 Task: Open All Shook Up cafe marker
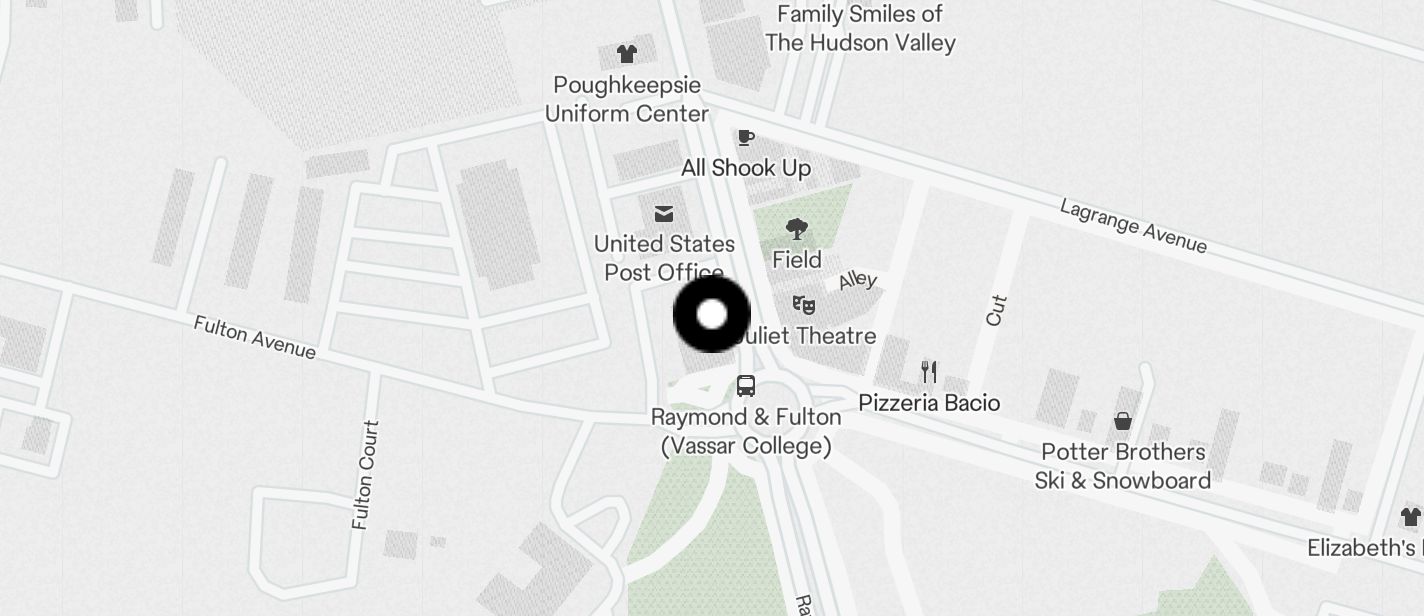coord(745,138)
